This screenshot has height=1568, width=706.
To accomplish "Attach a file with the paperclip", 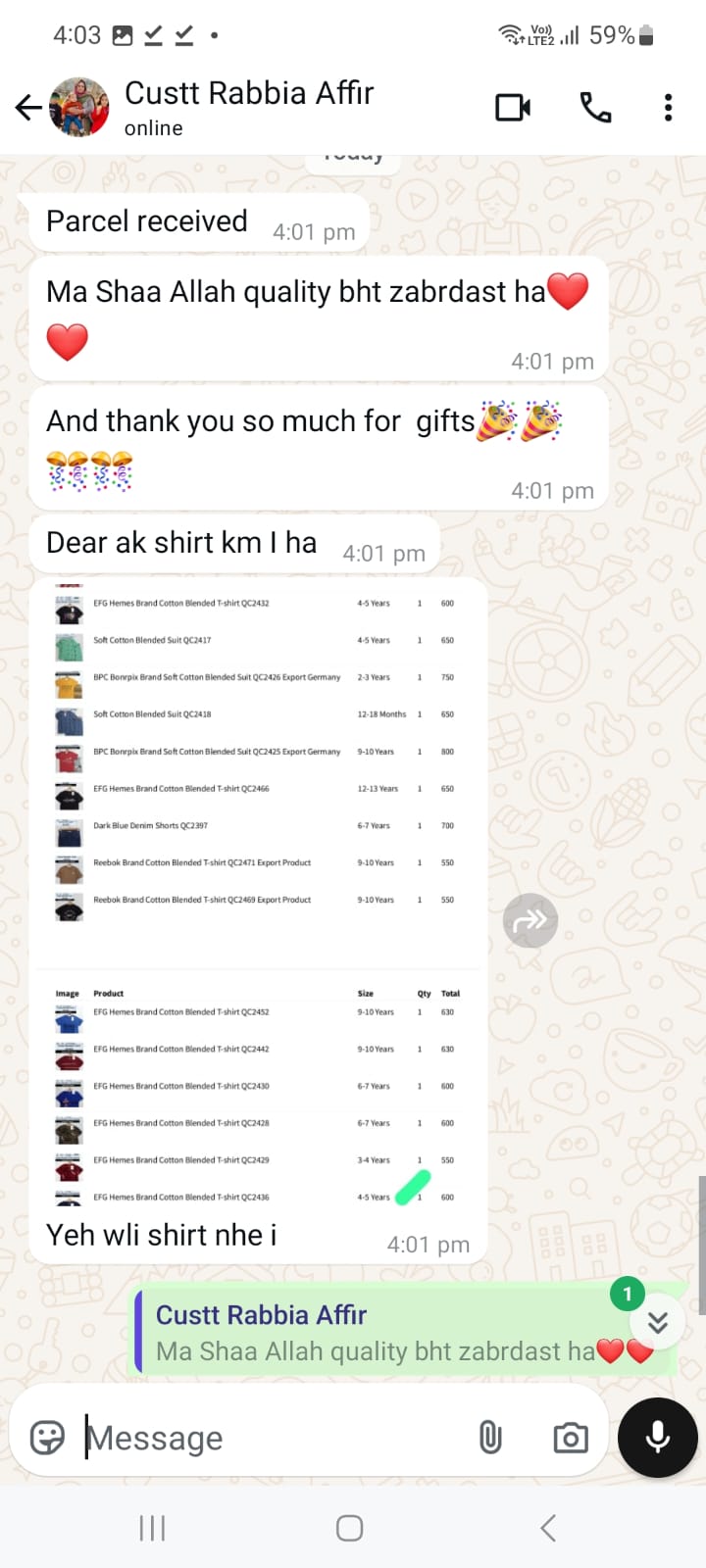I will (490, 1438).
